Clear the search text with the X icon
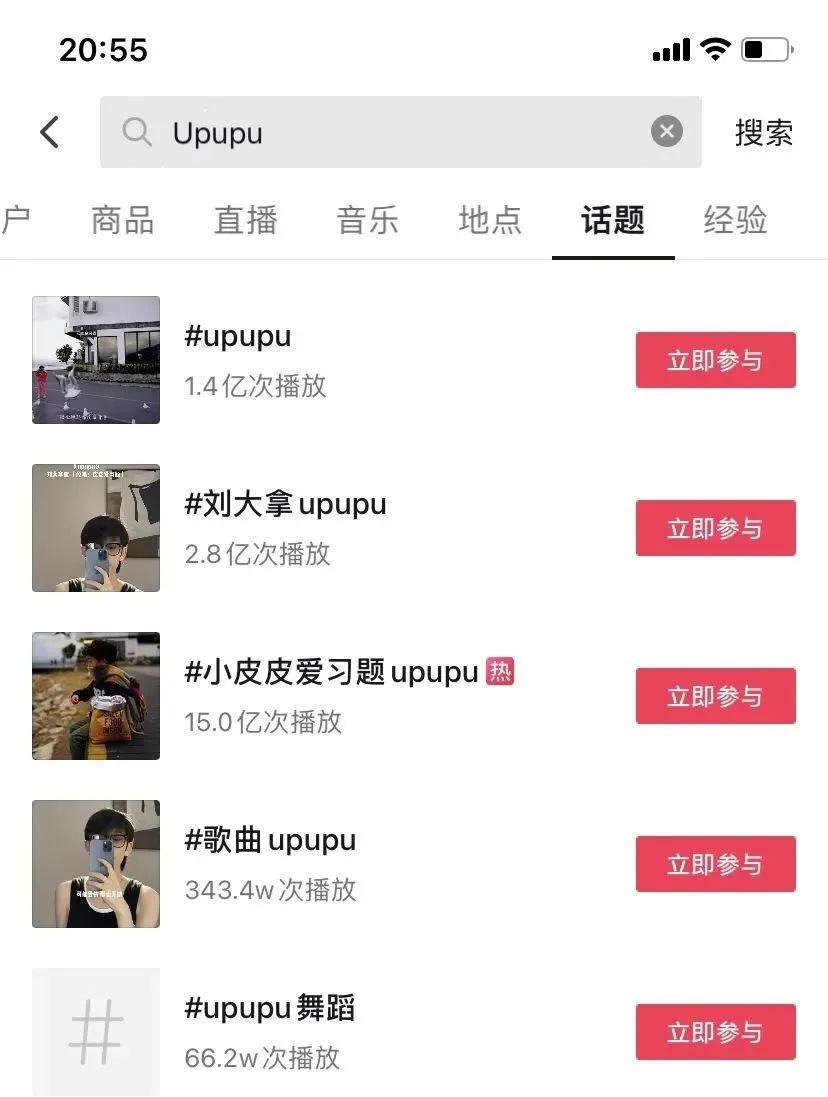 (665, 130)
